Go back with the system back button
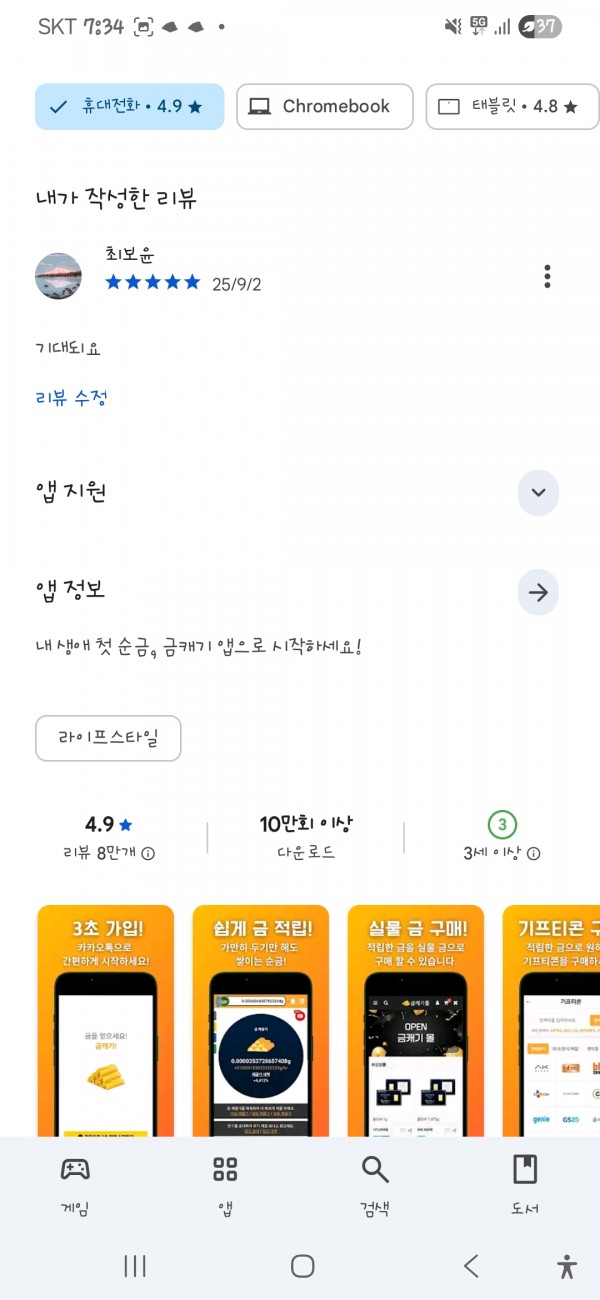This screenshot has width=600, height=1300. [x=471, y=1266]
